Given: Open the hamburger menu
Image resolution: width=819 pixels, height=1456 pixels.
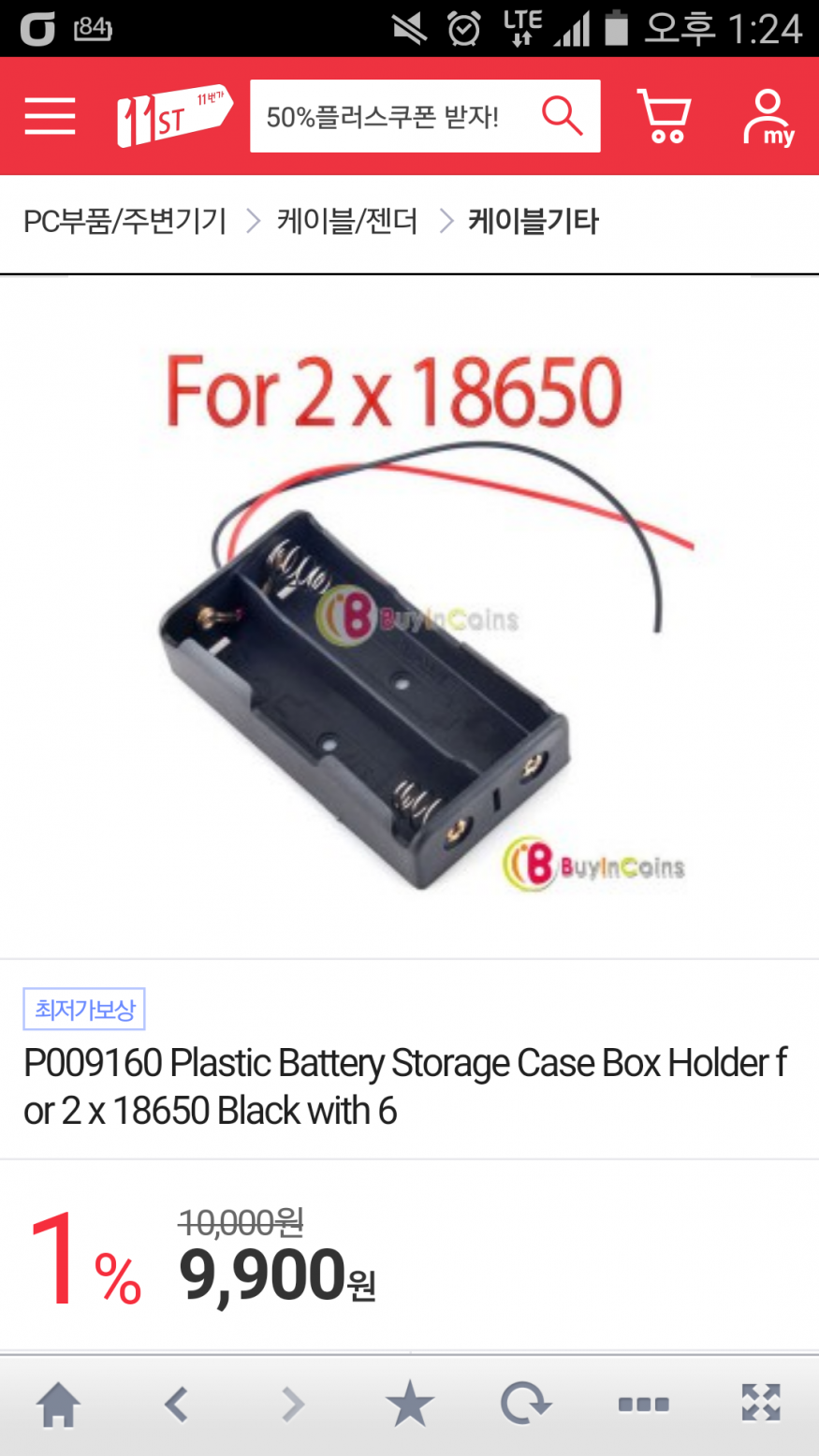Looking at the screenshot, I should 50,117.
